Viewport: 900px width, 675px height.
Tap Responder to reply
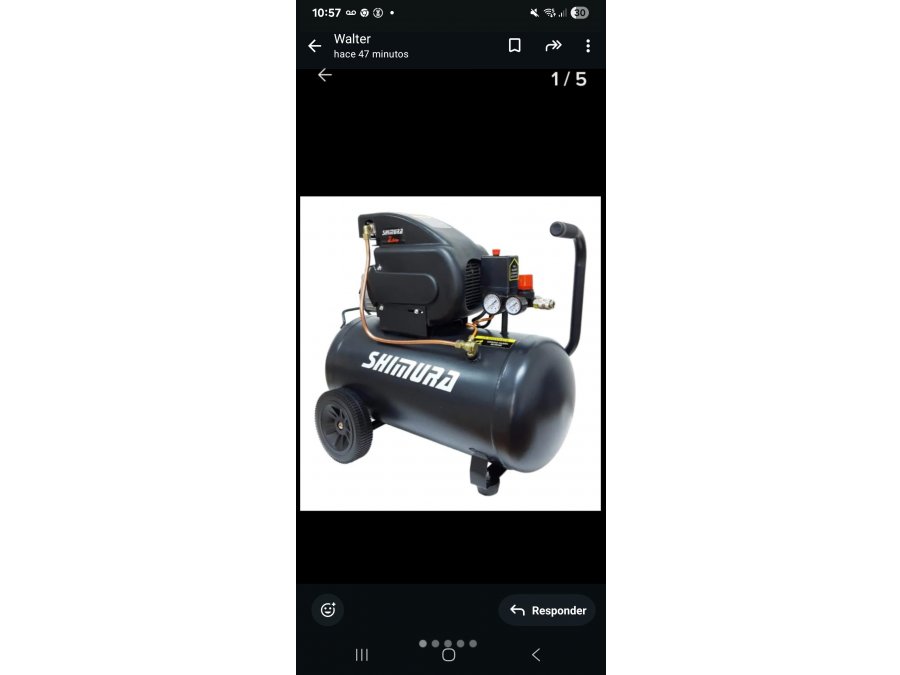(547, 610)
